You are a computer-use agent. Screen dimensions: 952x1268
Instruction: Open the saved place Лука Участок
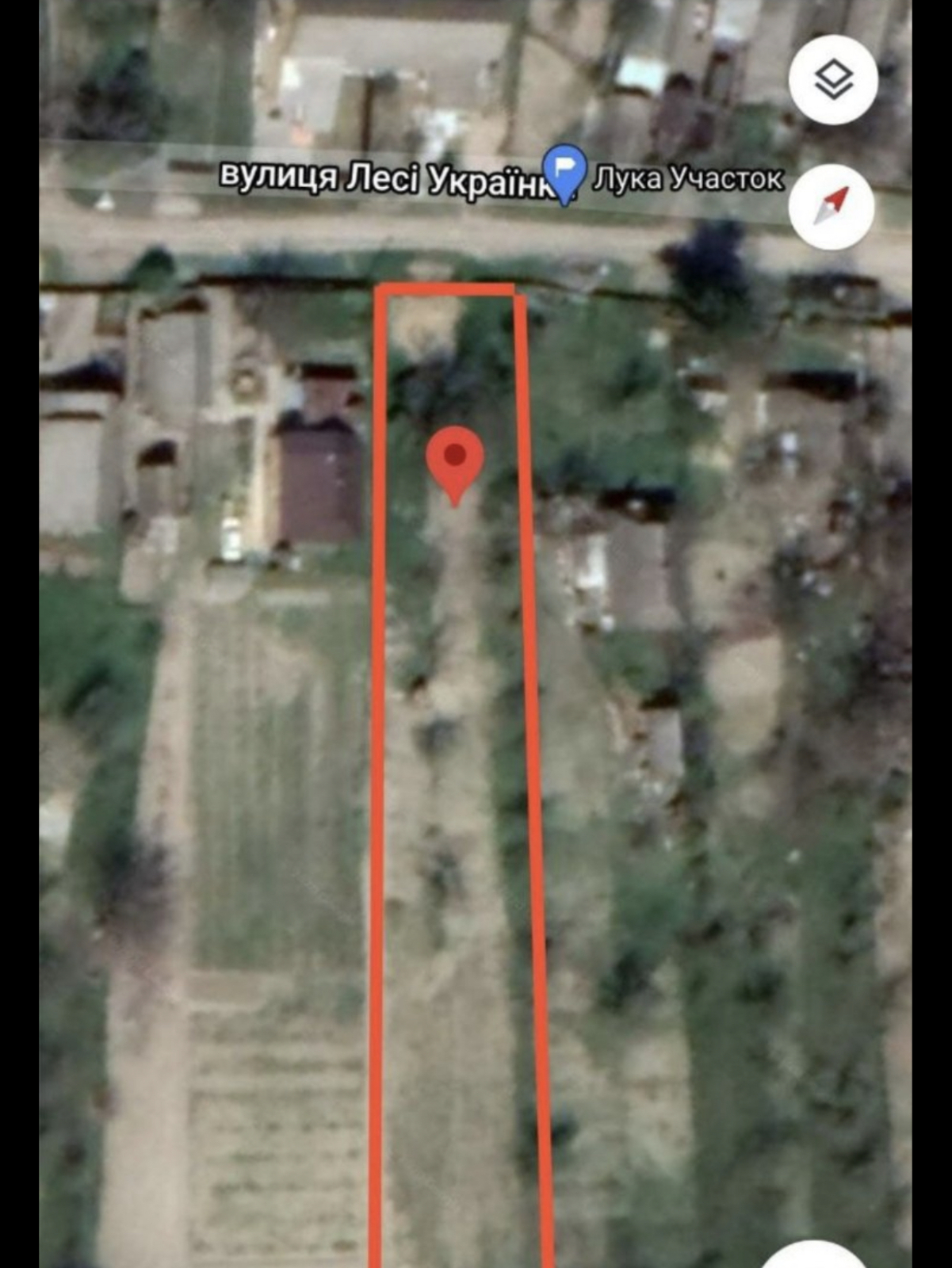(x=565, y=173)
